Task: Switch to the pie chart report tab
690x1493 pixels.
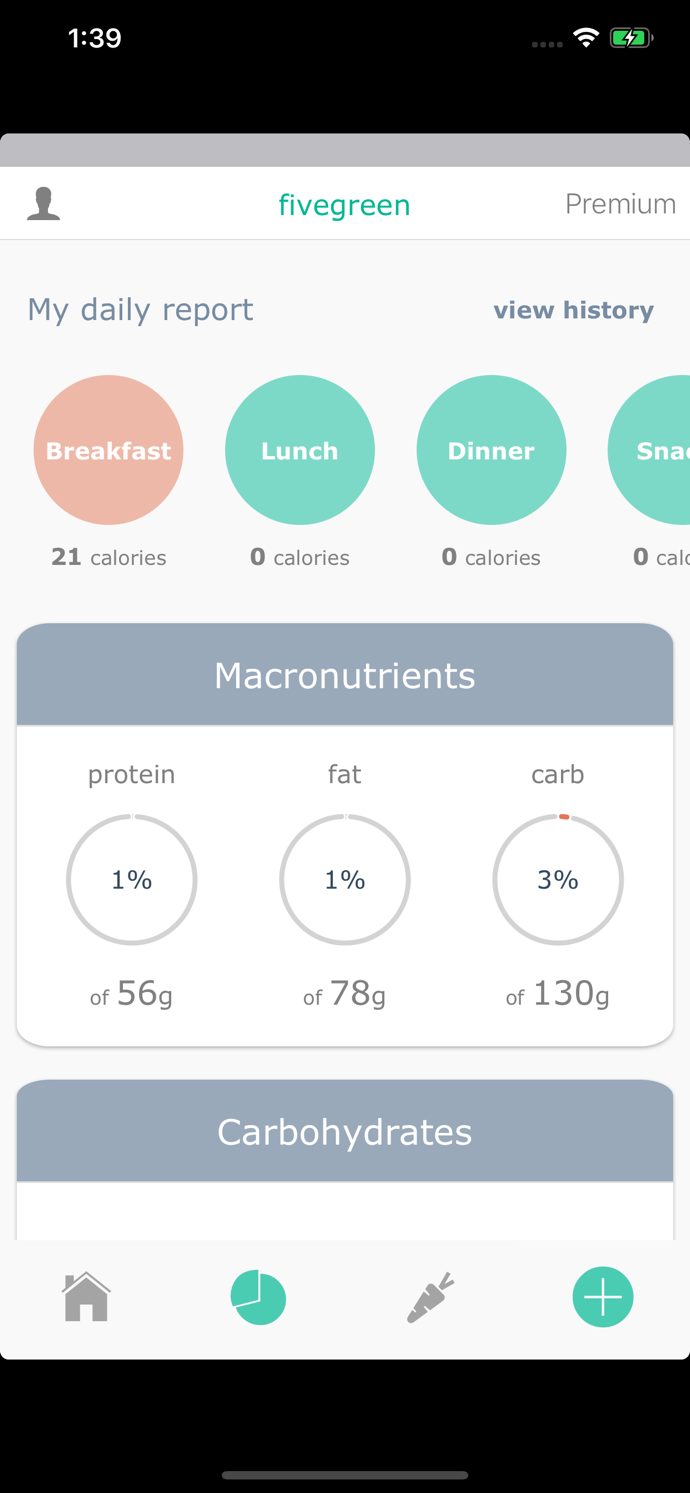Action: point(258,1297)
